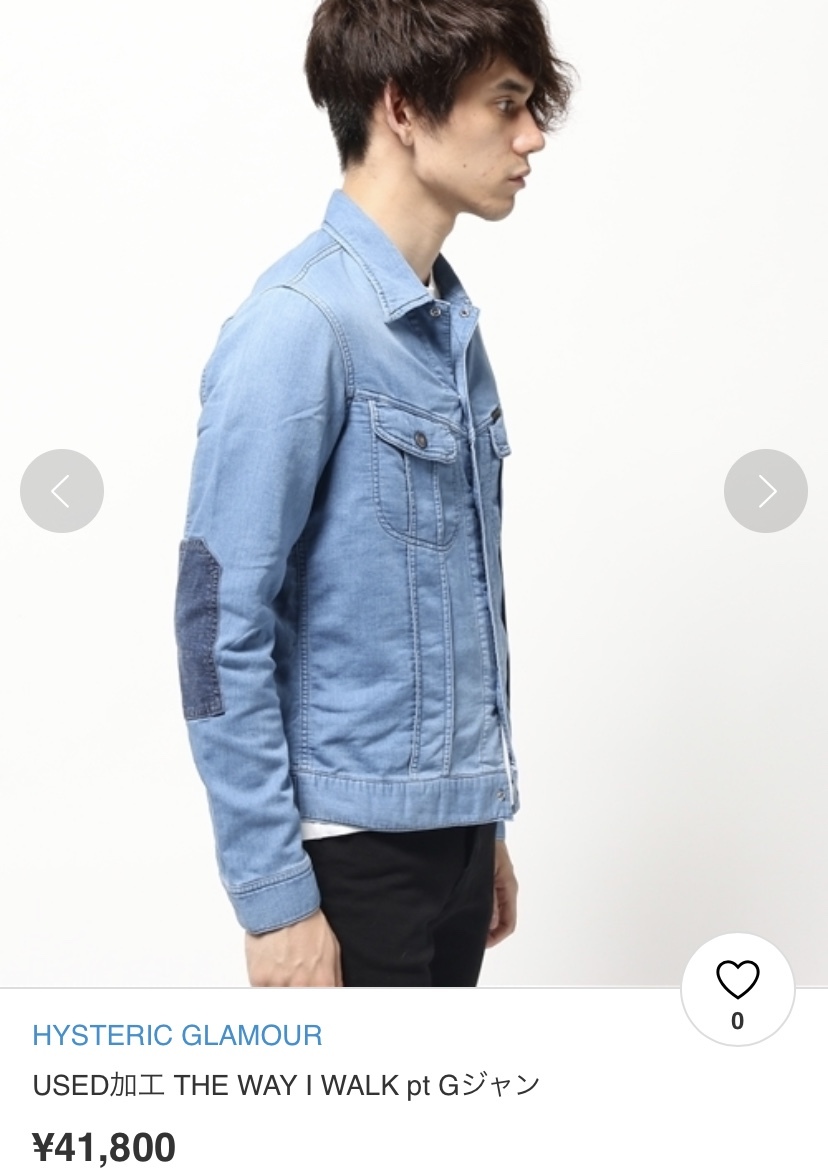The image size is (828, 1175).
Task: Open the HYSTERIC GLAMOUR brand page
Action: (x=177, y=1035)
